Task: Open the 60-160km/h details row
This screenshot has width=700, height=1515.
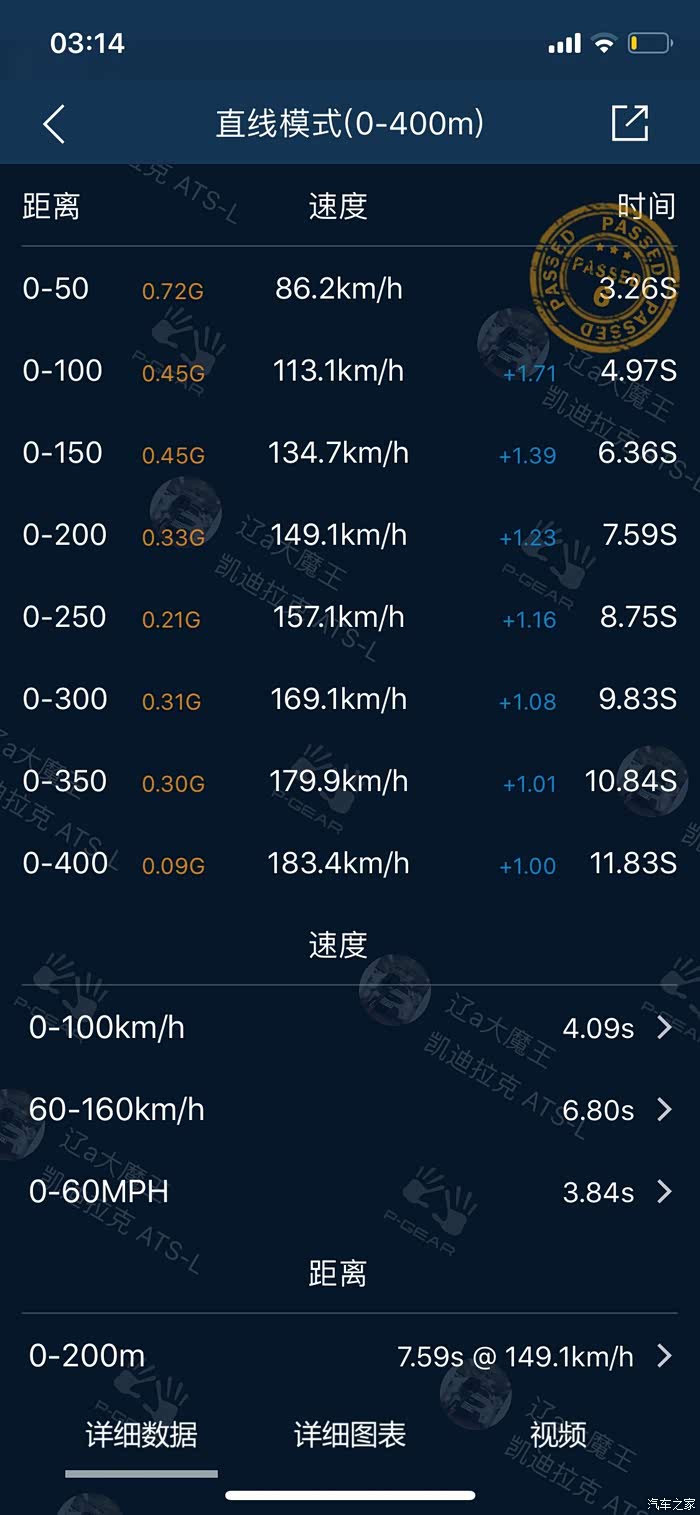Action: click(x=350, y=1109)
